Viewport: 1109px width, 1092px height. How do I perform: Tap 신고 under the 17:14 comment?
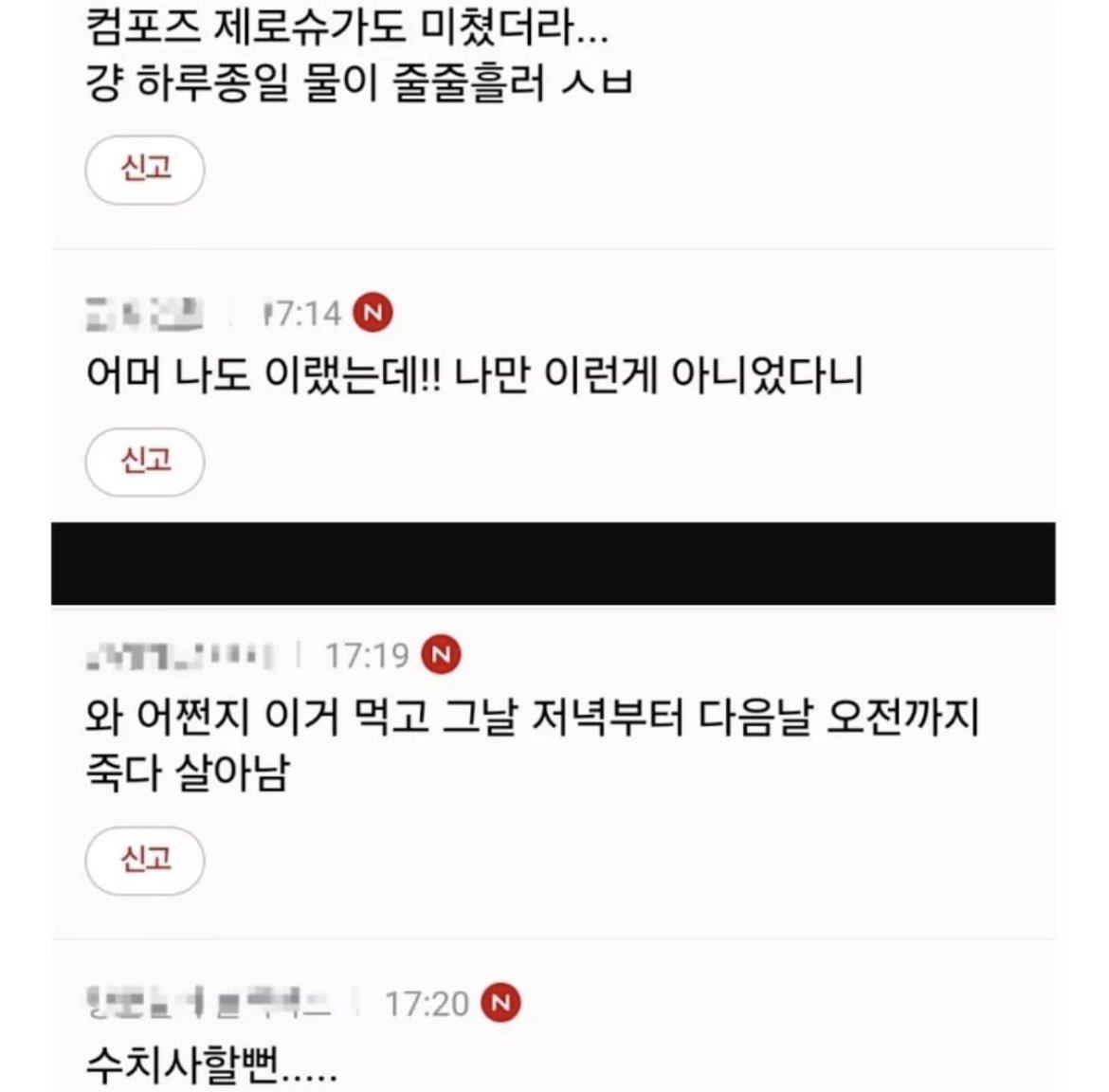(x=145, y=462)
